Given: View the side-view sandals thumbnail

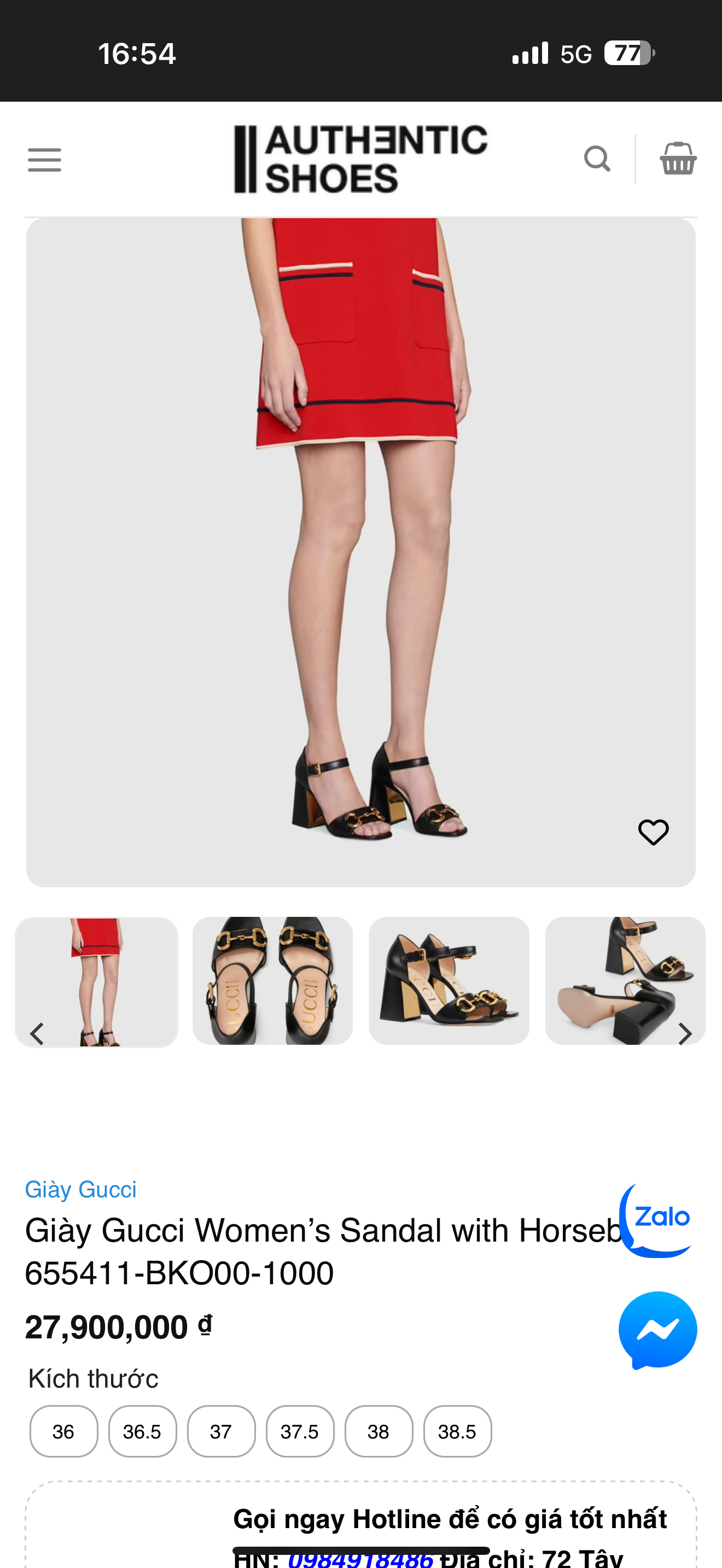Looking at the screenshot, I should pyautogui.click(x=449, y=981).
